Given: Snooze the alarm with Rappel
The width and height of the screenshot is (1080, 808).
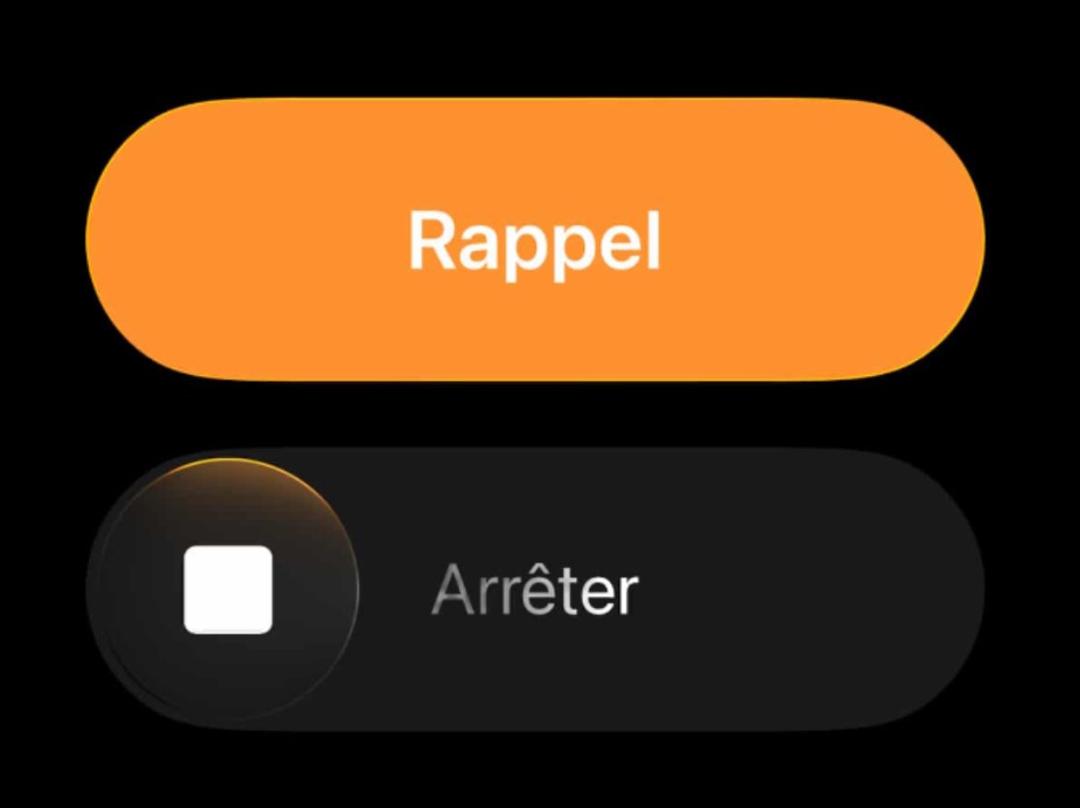Looking at the screenshot, I should click(535, 240).
